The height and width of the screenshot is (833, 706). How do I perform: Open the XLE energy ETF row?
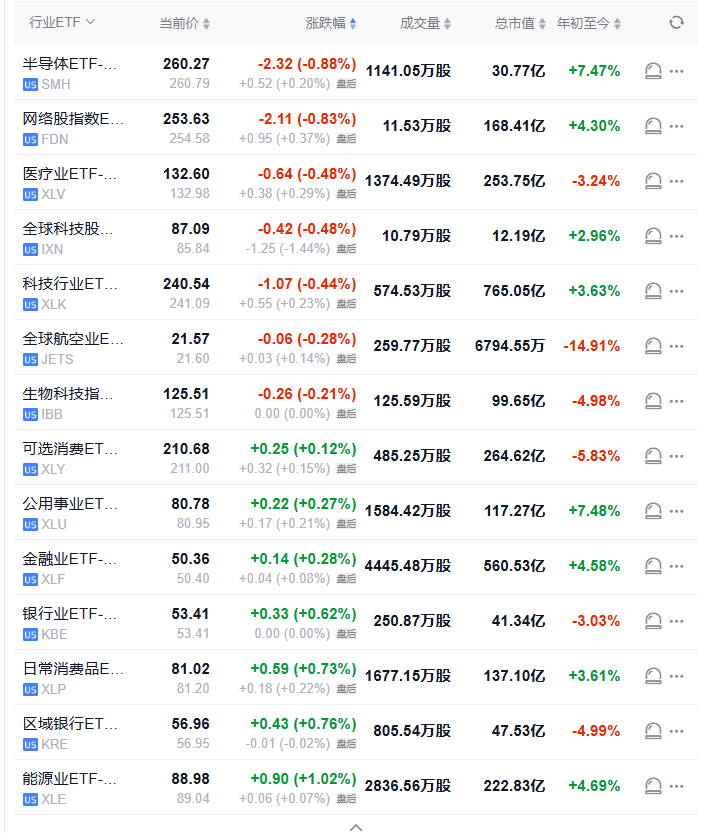tap(70, 787)
